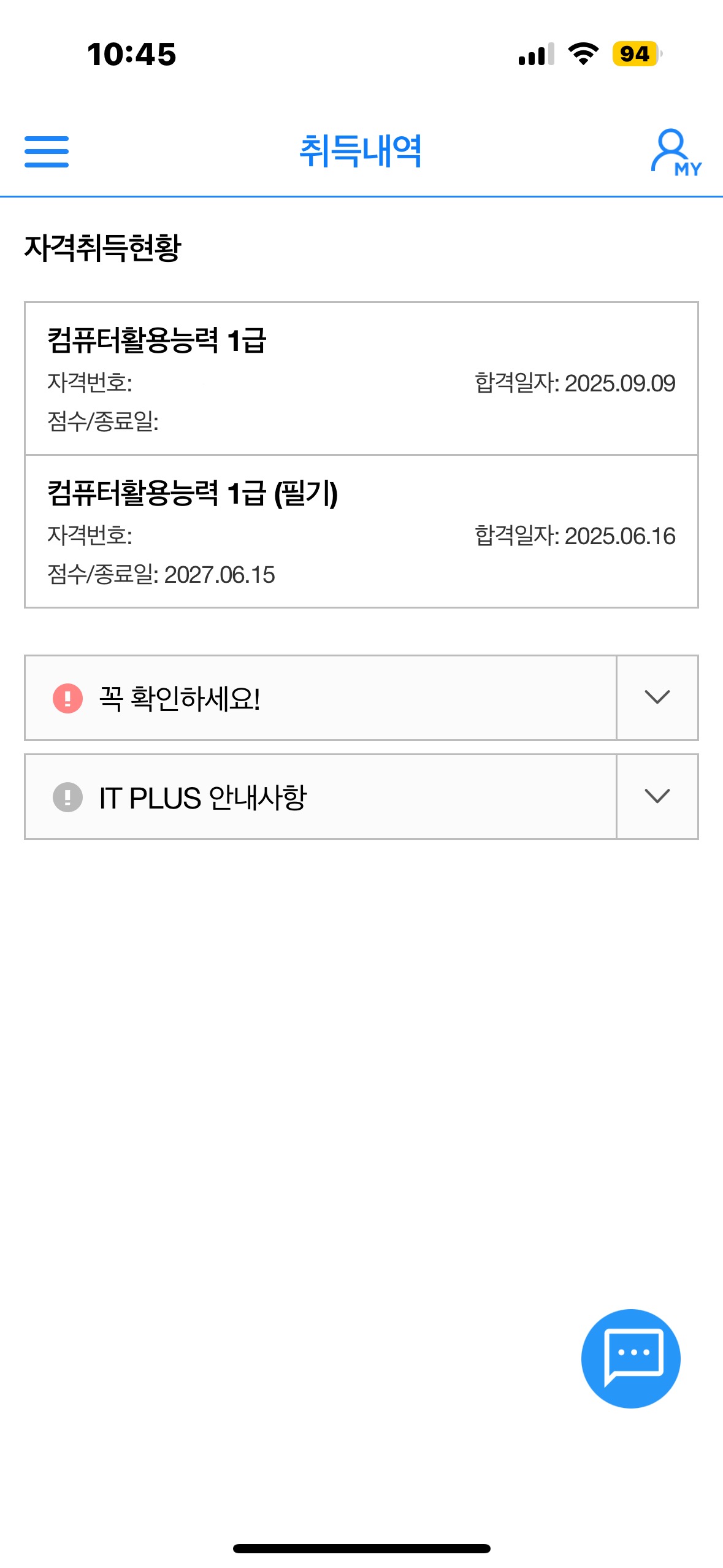Expand the IT PLUS 안내사항 section
723x1568 pixels.
pos(657,796)
